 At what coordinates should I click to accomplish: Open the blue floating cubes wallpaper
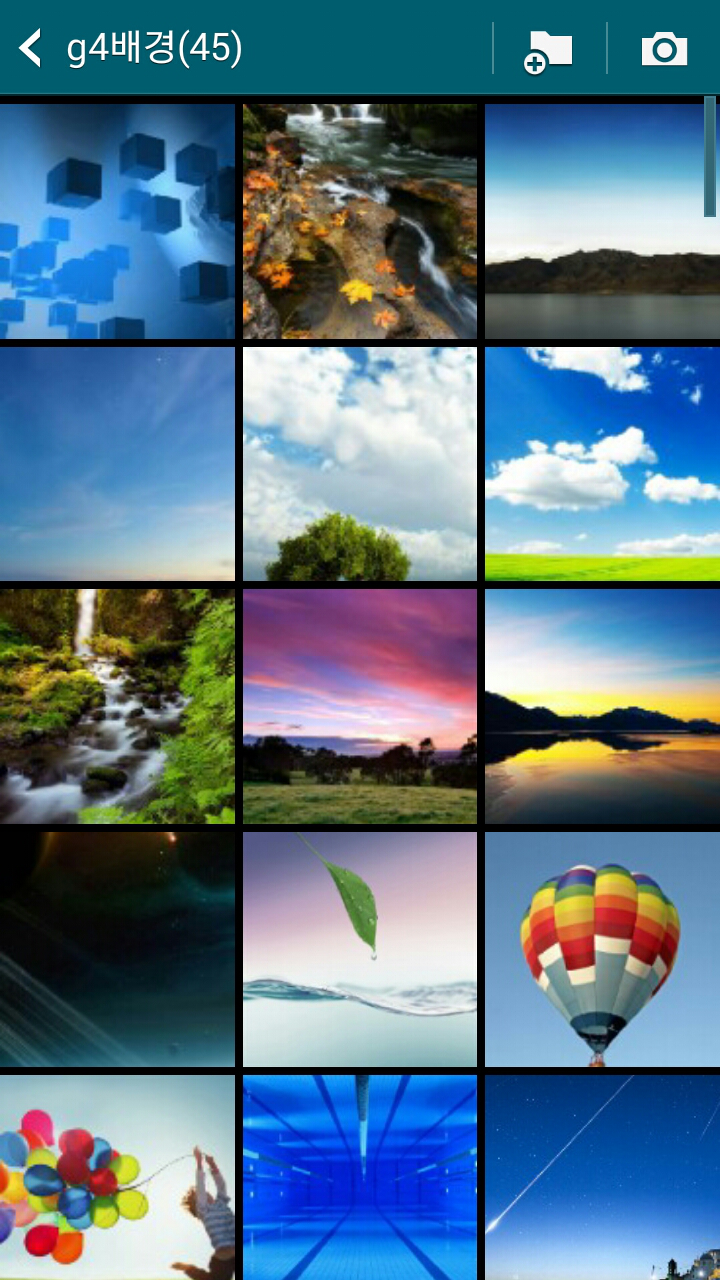pos(117,221)
